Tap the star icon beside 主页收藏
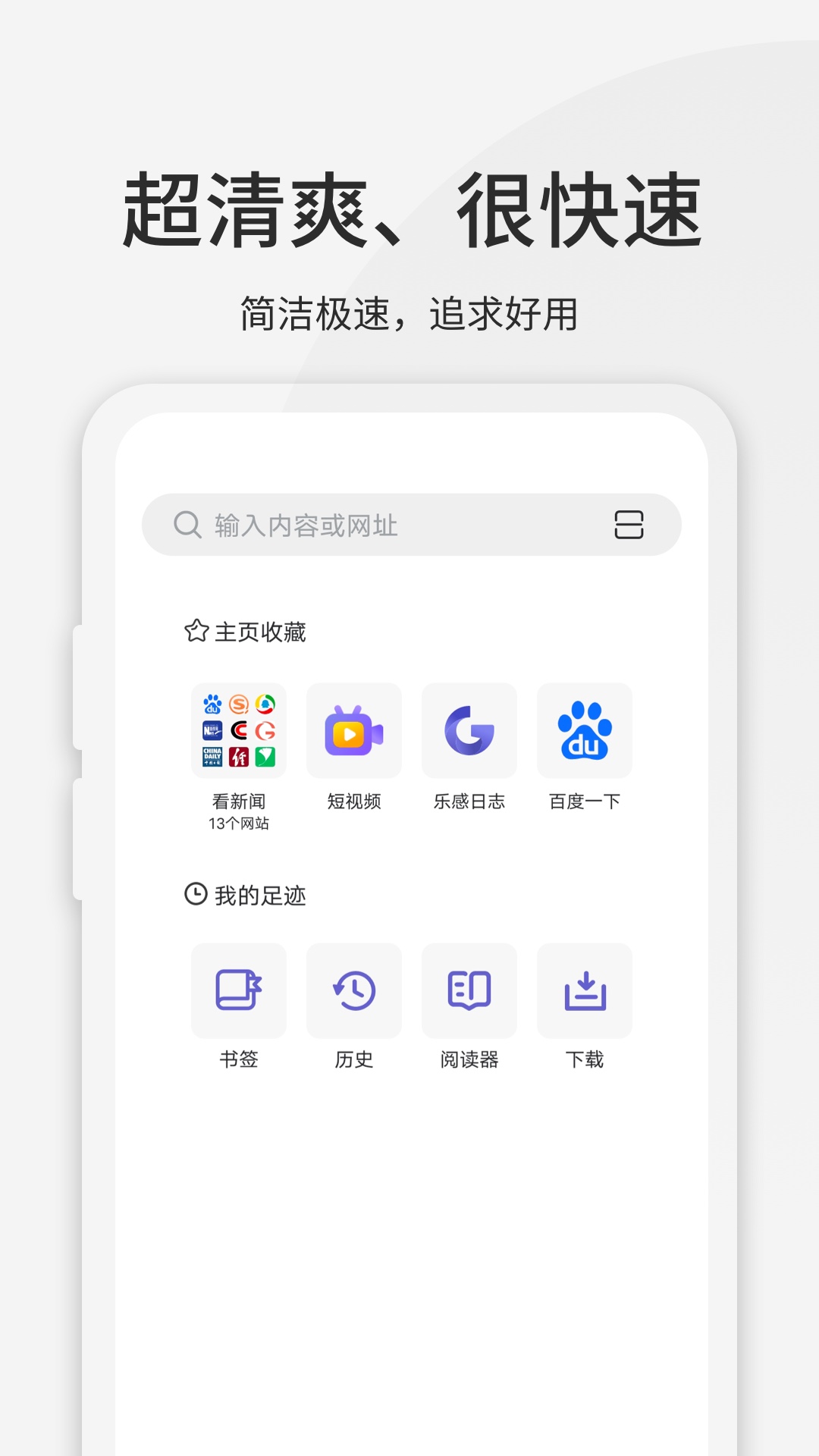This screenshot has height=1456, width=819. pos(195,629)
